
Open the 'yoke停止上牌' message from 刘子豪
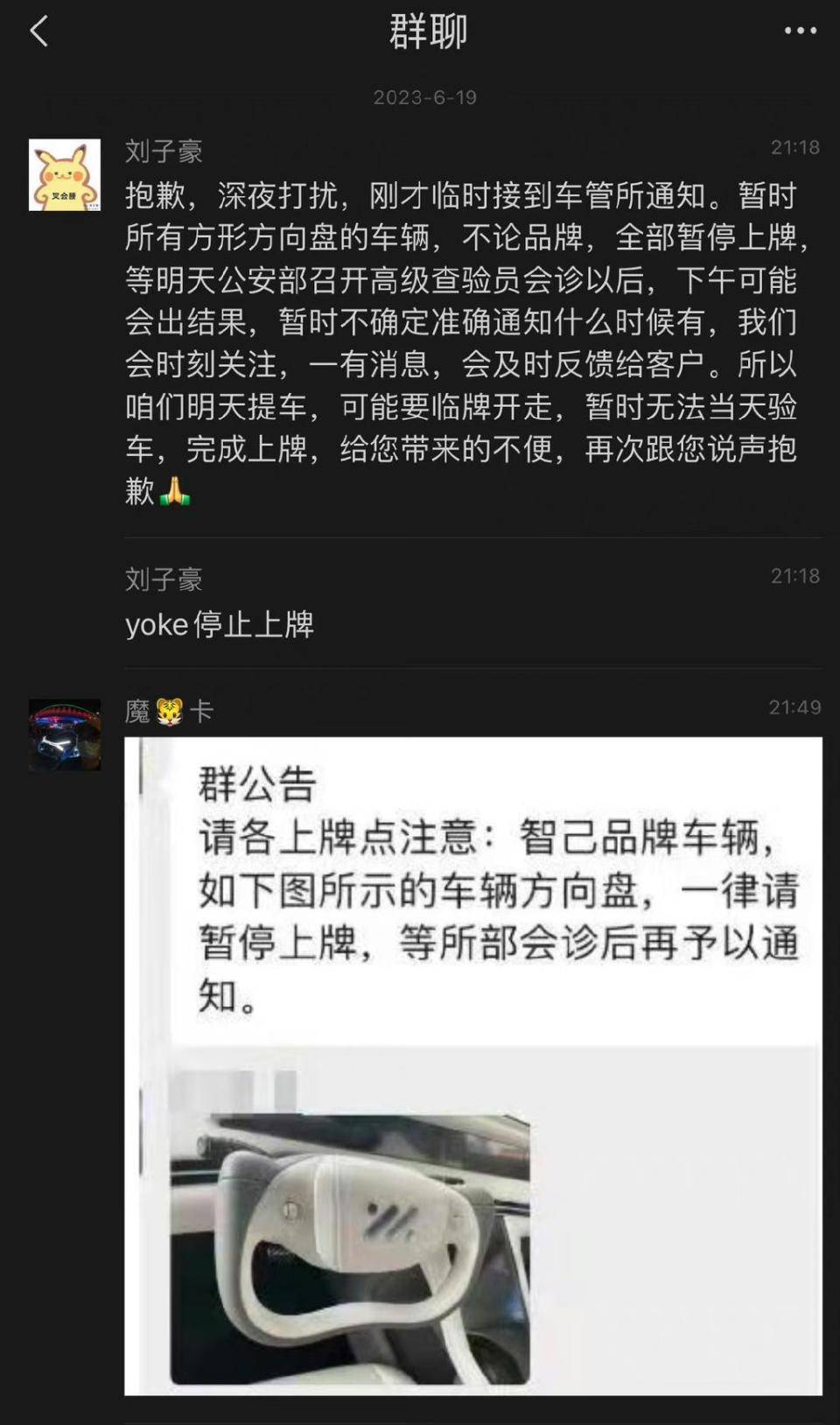220,625
